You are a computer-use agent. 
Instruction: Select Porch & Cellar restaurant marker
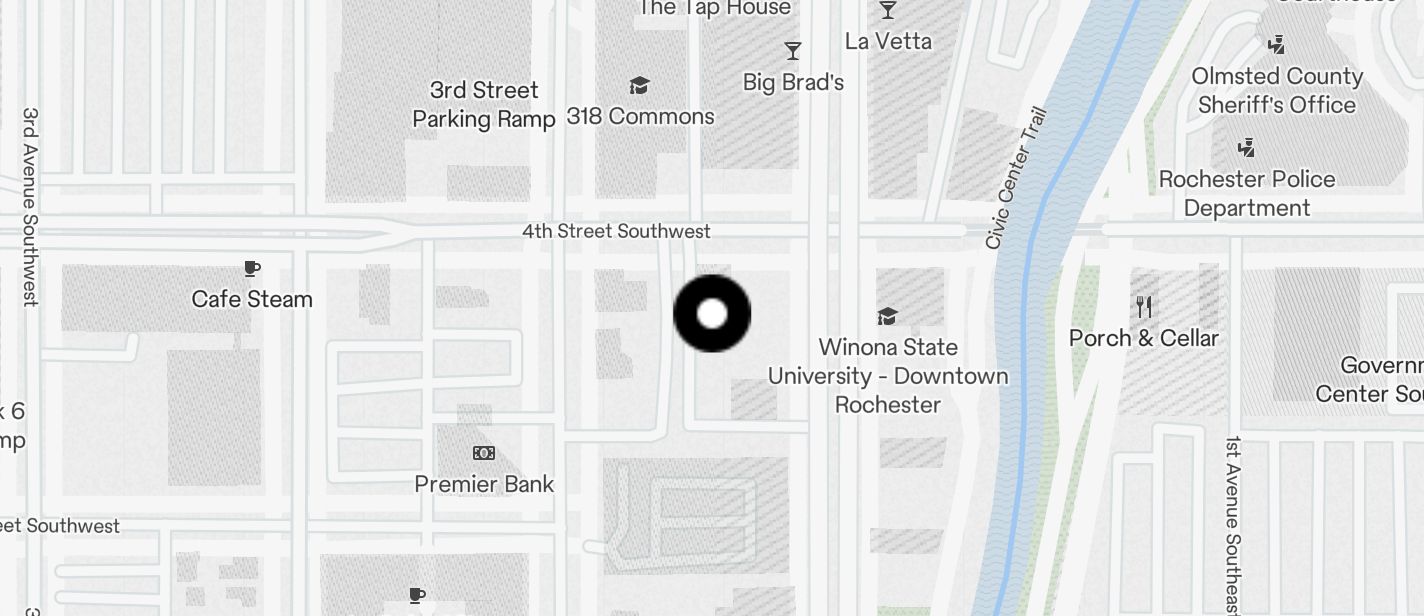tap(1144, 307)
